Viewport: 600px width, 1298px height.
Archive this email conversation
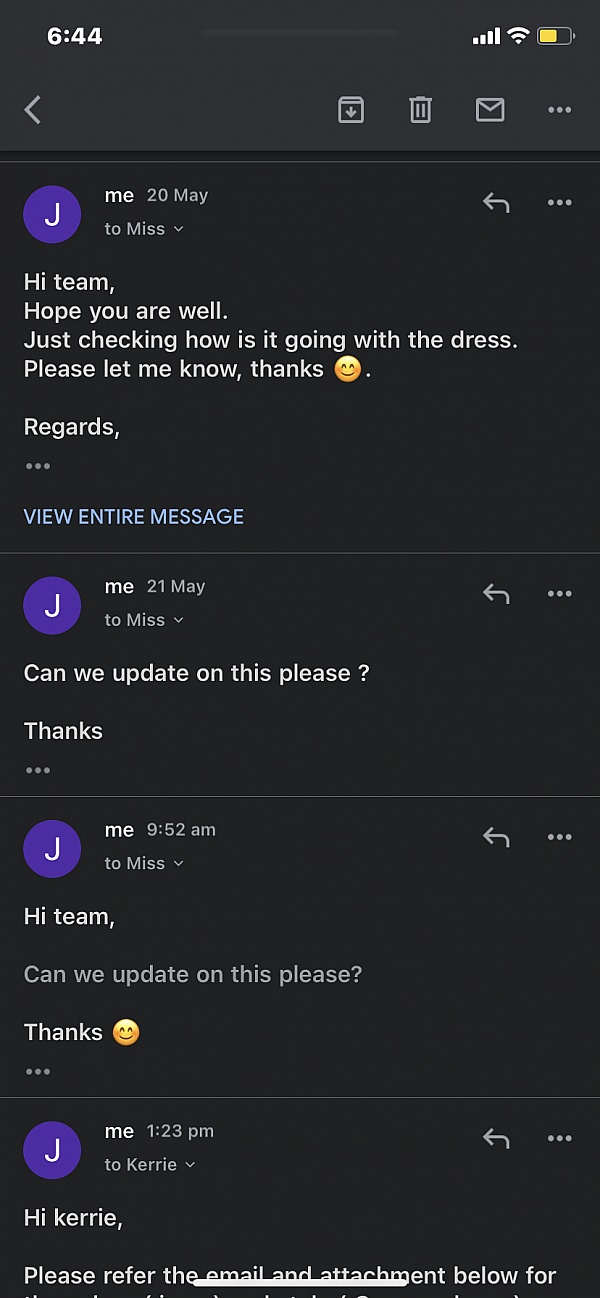(x=350, y=110)
